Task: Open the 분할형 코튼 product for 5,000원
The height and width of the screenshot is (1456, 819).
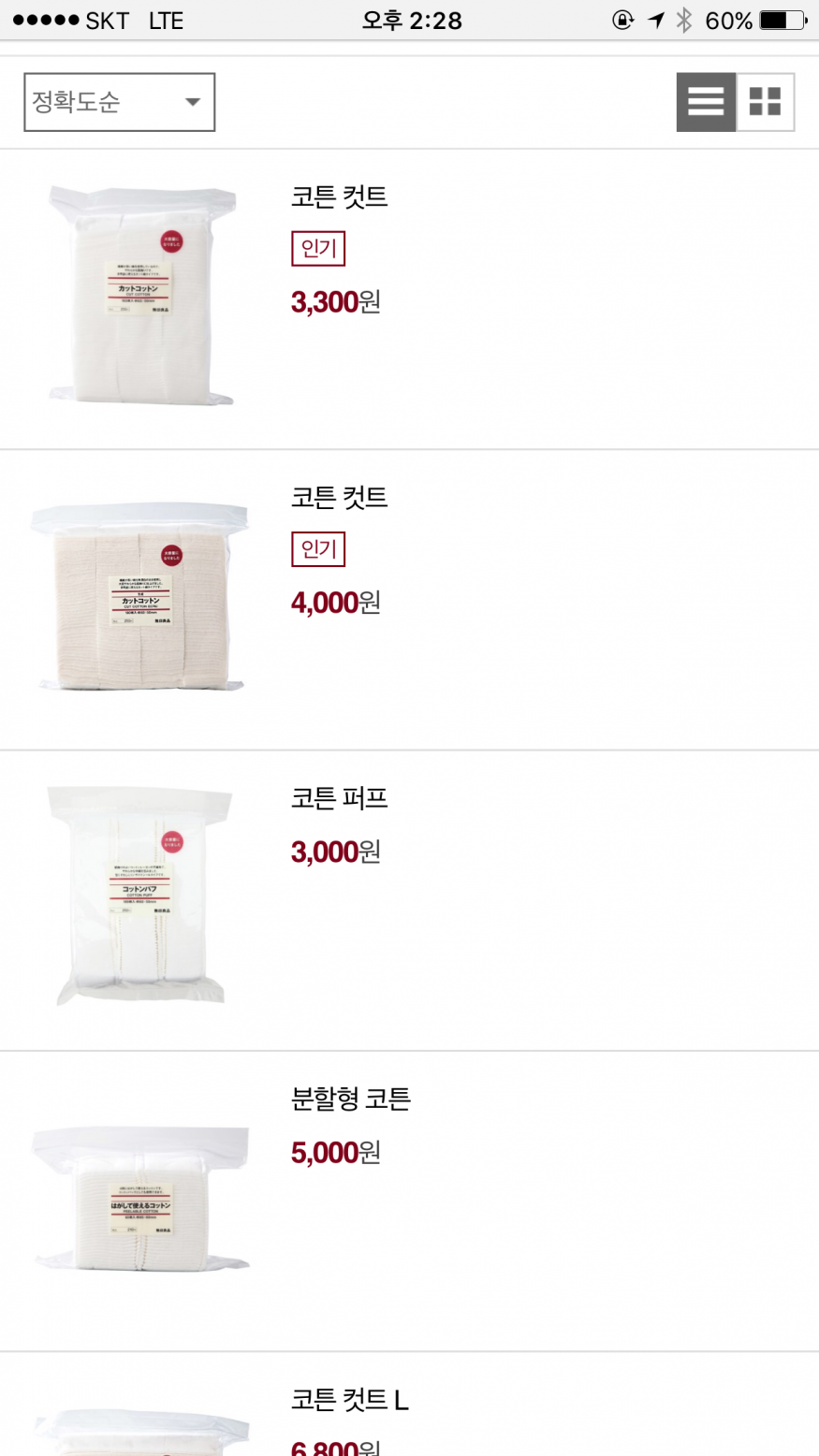Action: coord(350,1099)
